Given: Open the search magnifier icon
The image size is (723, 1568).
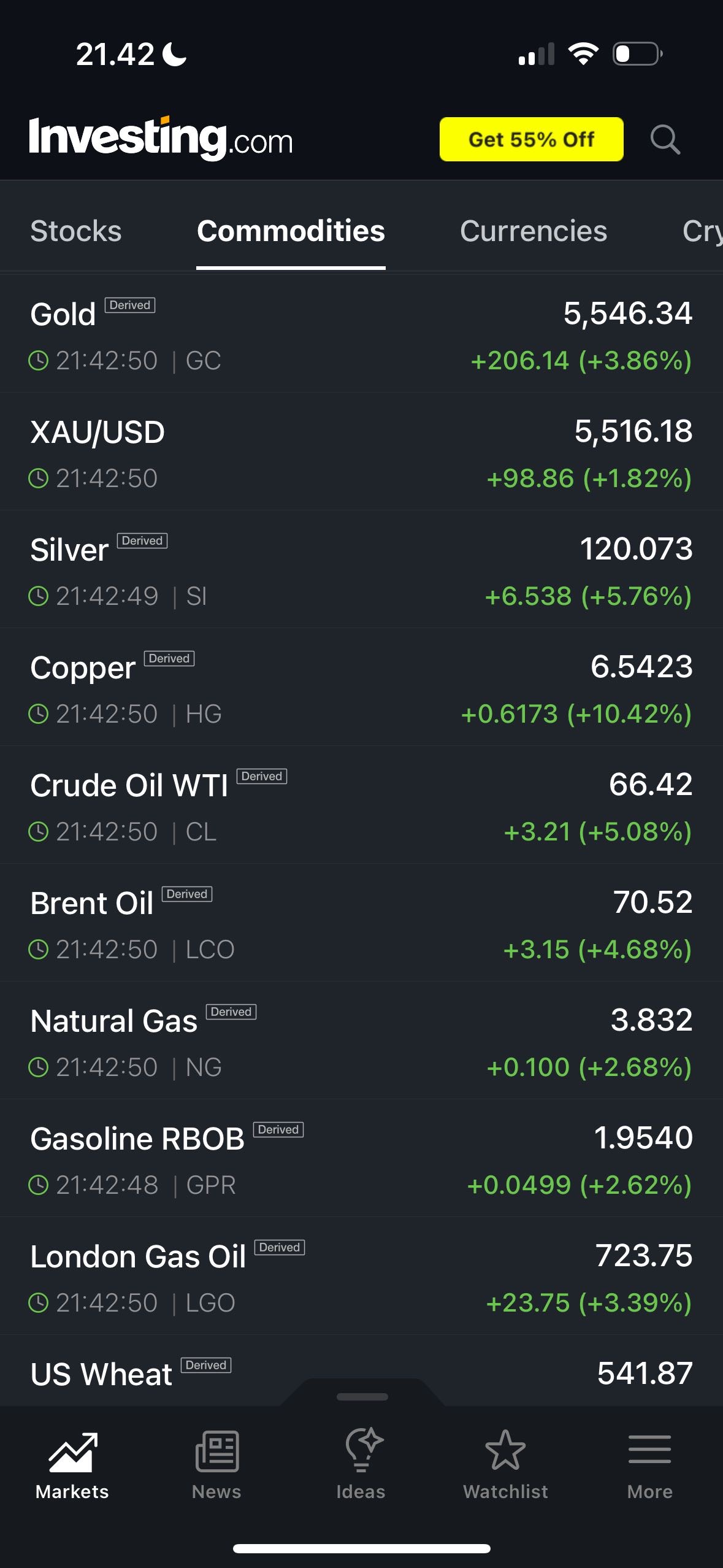Looking at the screenshot, I should (x=665, y=140).
